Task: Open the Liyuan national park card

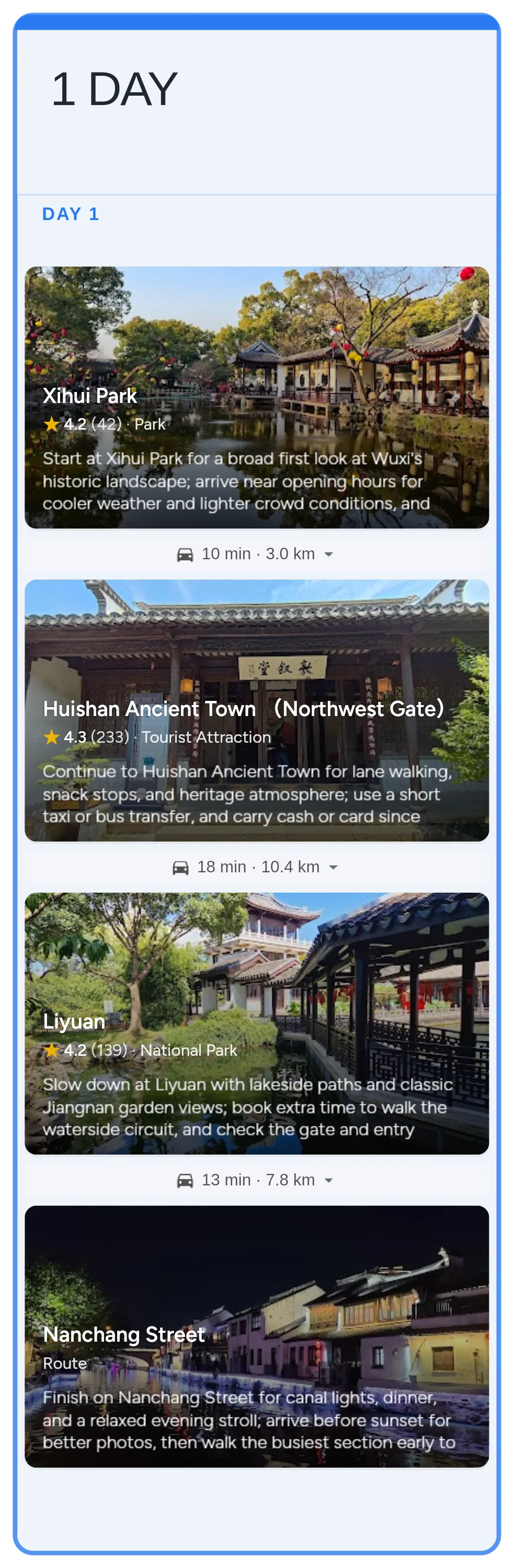Action: (x=256, y=1023)
